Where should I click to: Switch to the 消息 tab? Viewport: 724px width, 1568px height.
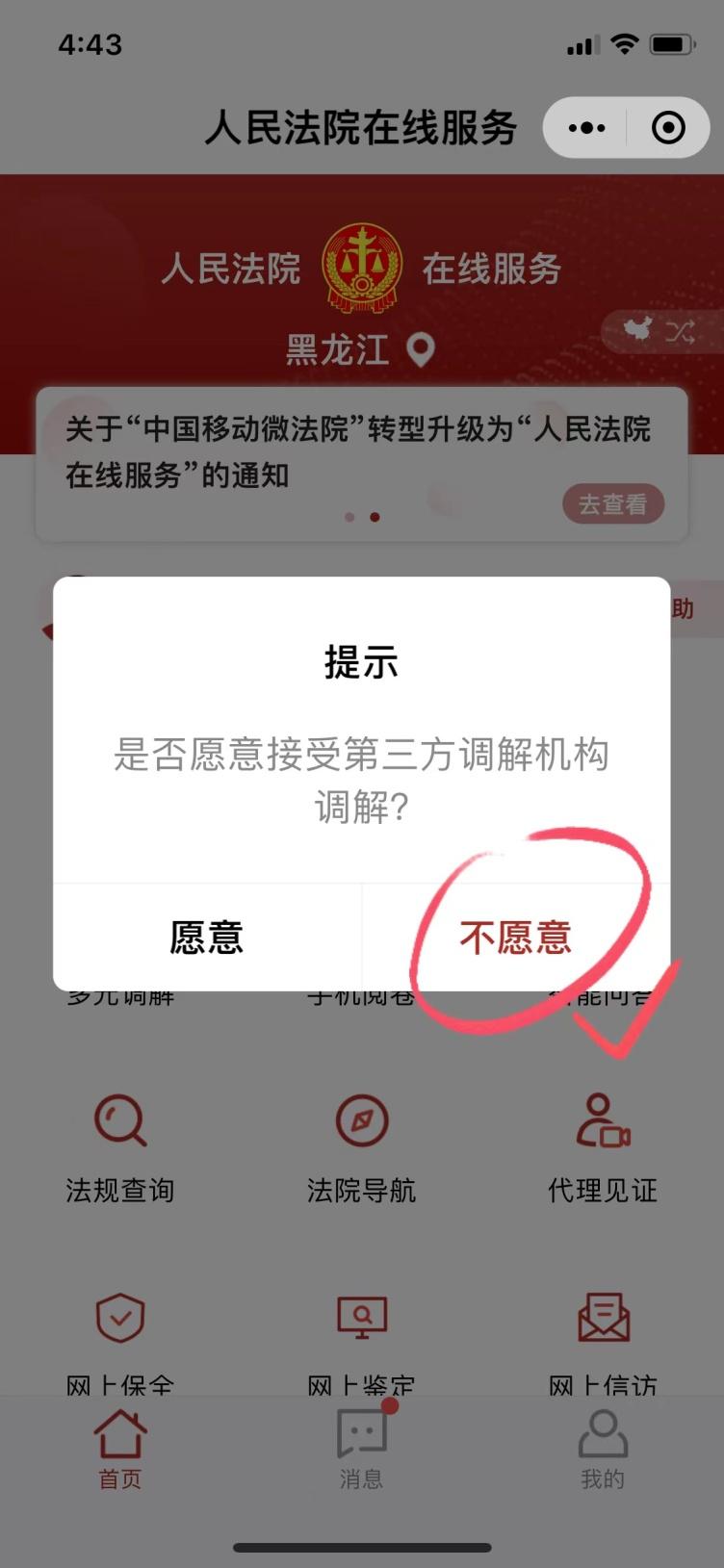coord(362,1447)
